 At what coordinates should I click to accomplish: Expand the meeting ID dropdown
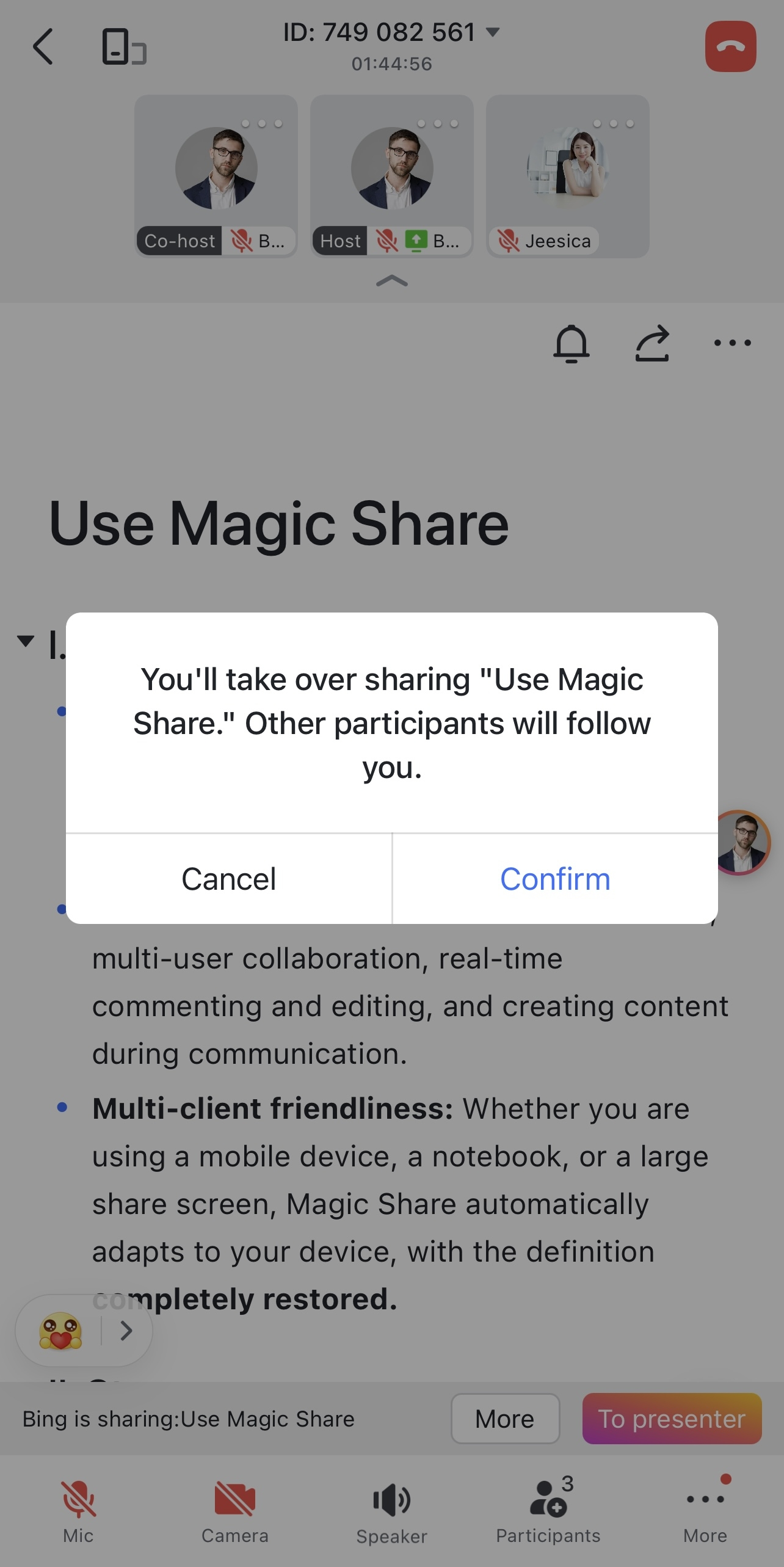(492, 32)
